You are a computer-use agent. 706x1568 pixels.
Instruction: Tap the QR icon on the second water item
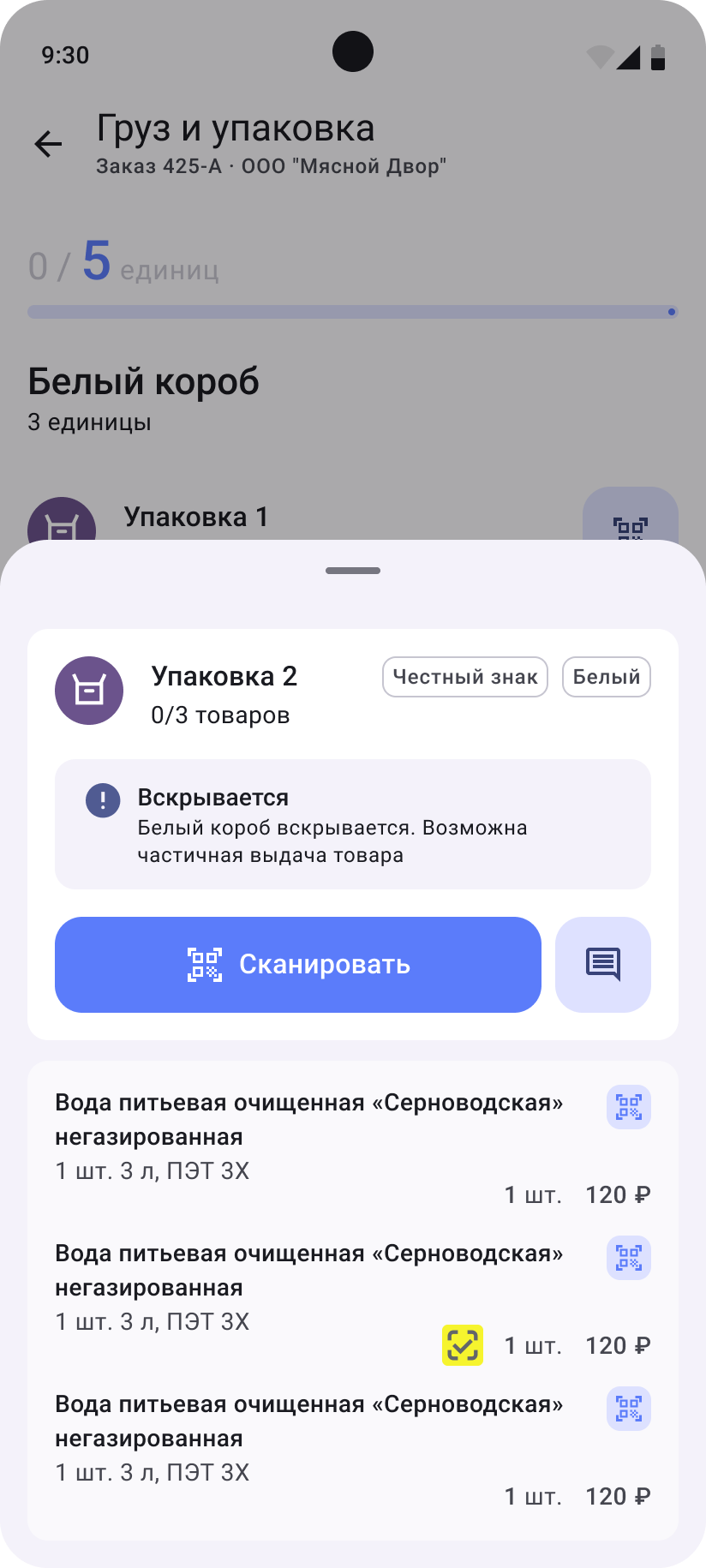point(628,1258)
